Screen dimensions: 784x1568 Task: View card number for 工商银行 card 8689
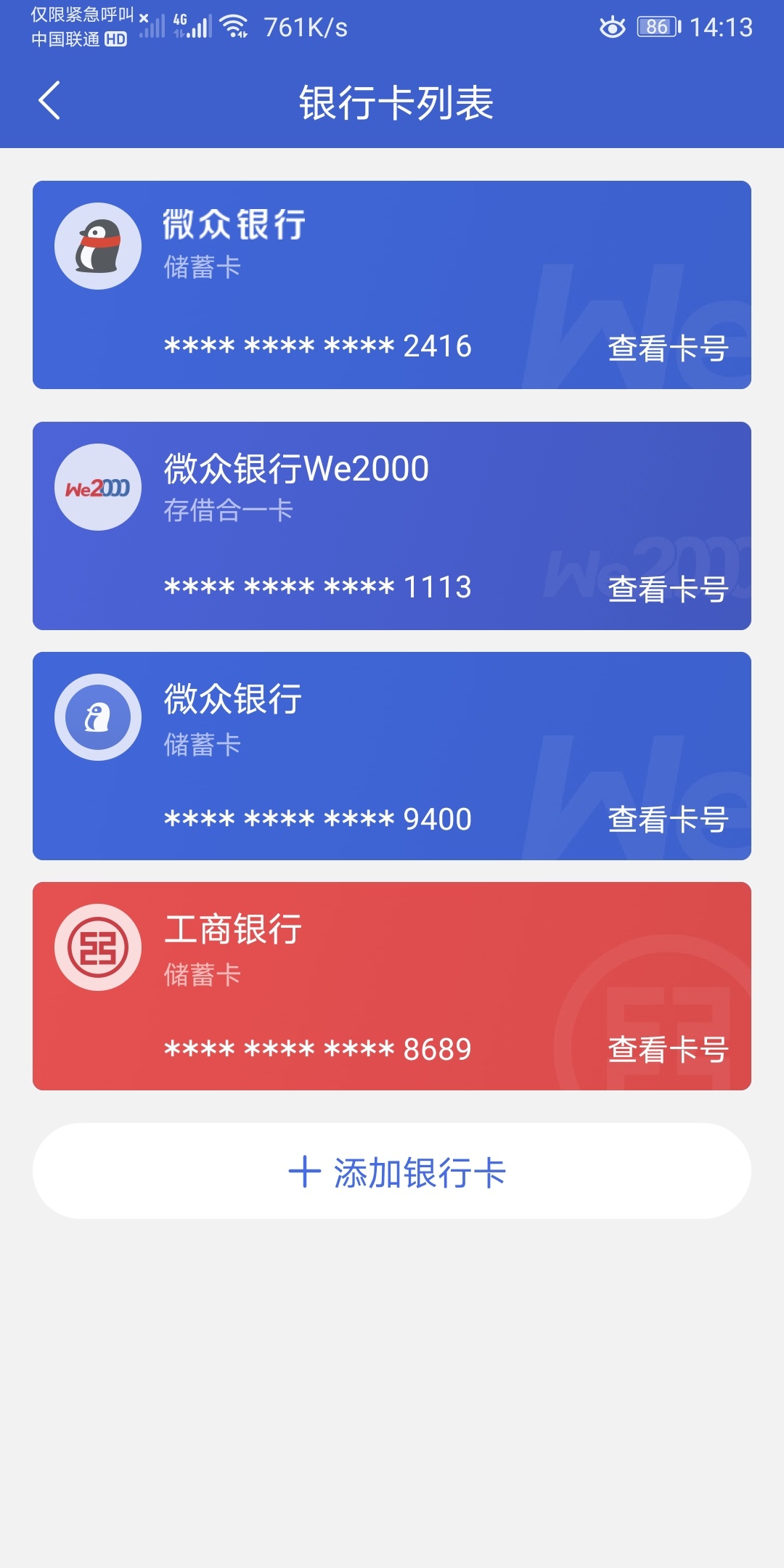668,1050
